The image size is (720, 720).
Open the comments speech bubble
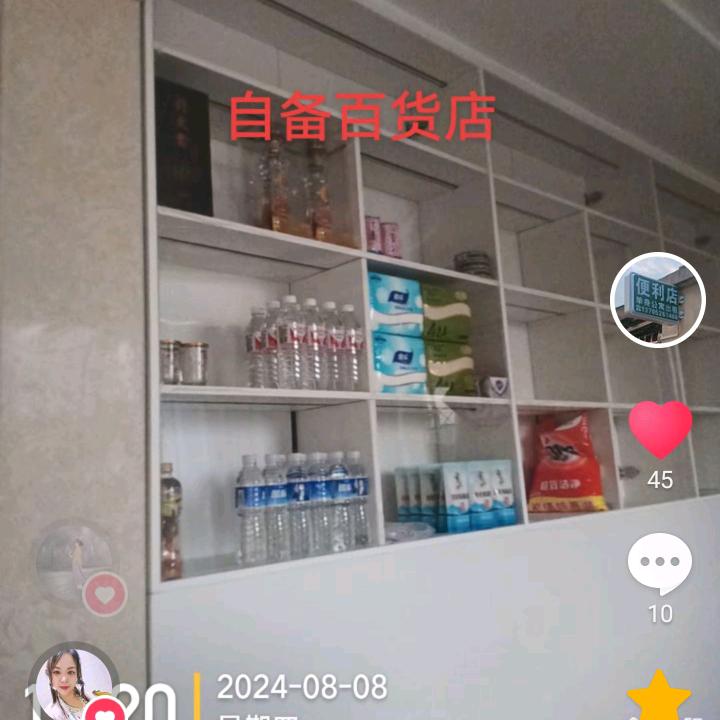(660, 564)
